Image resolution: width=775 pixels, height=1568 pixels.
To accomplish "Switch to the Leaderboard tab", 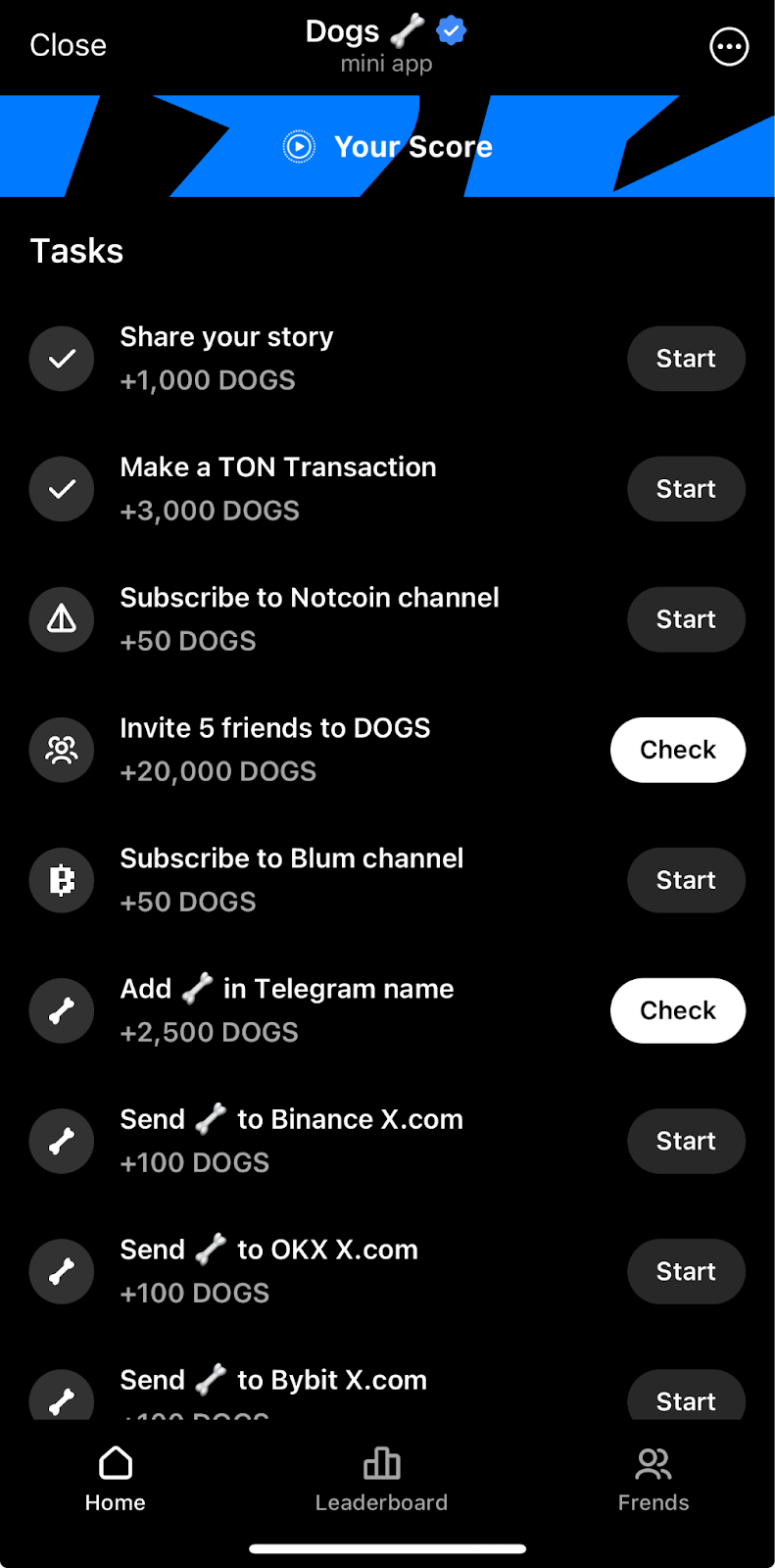I will pos(381,1480).
